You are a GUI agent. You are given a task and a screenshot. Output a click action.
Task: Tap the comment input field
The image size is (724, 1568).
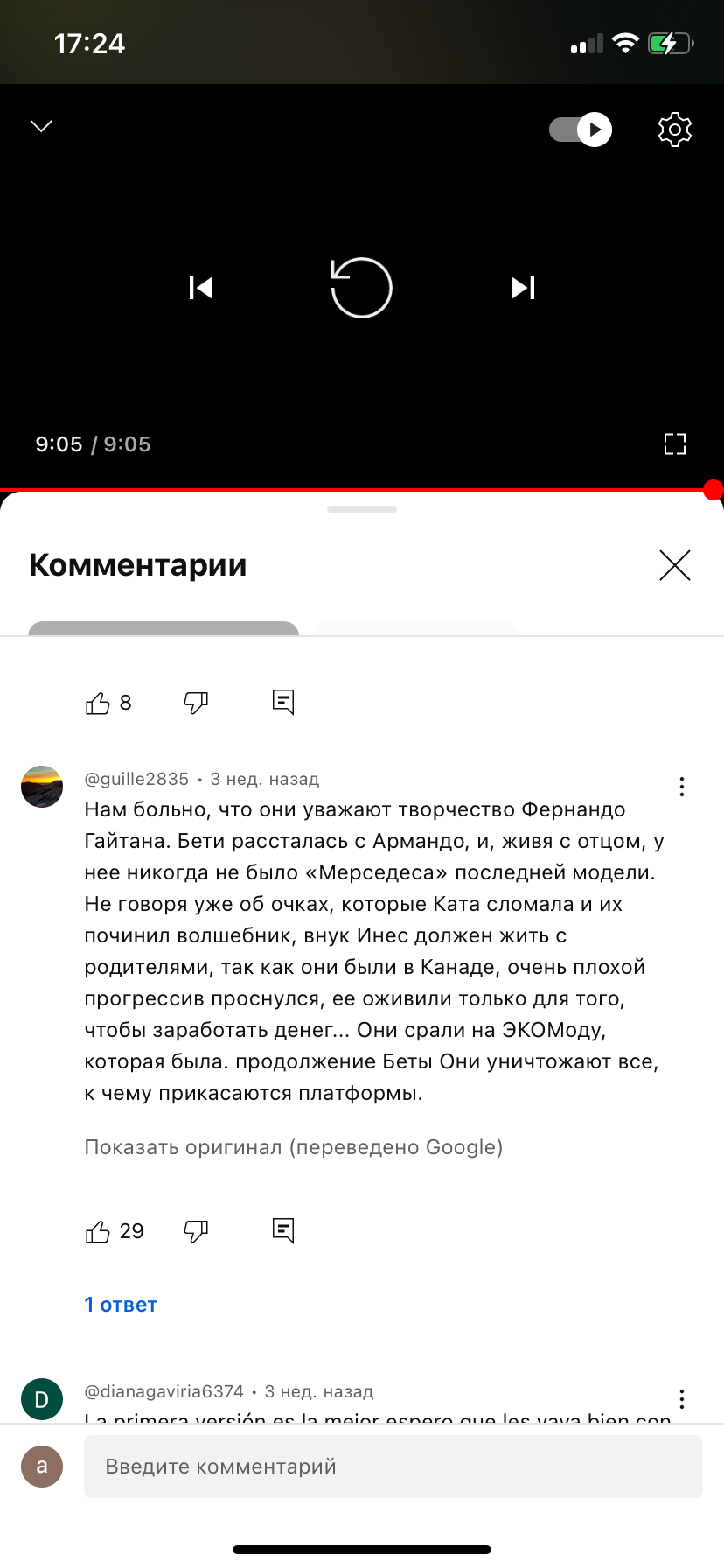click(x=393, y=1466)
